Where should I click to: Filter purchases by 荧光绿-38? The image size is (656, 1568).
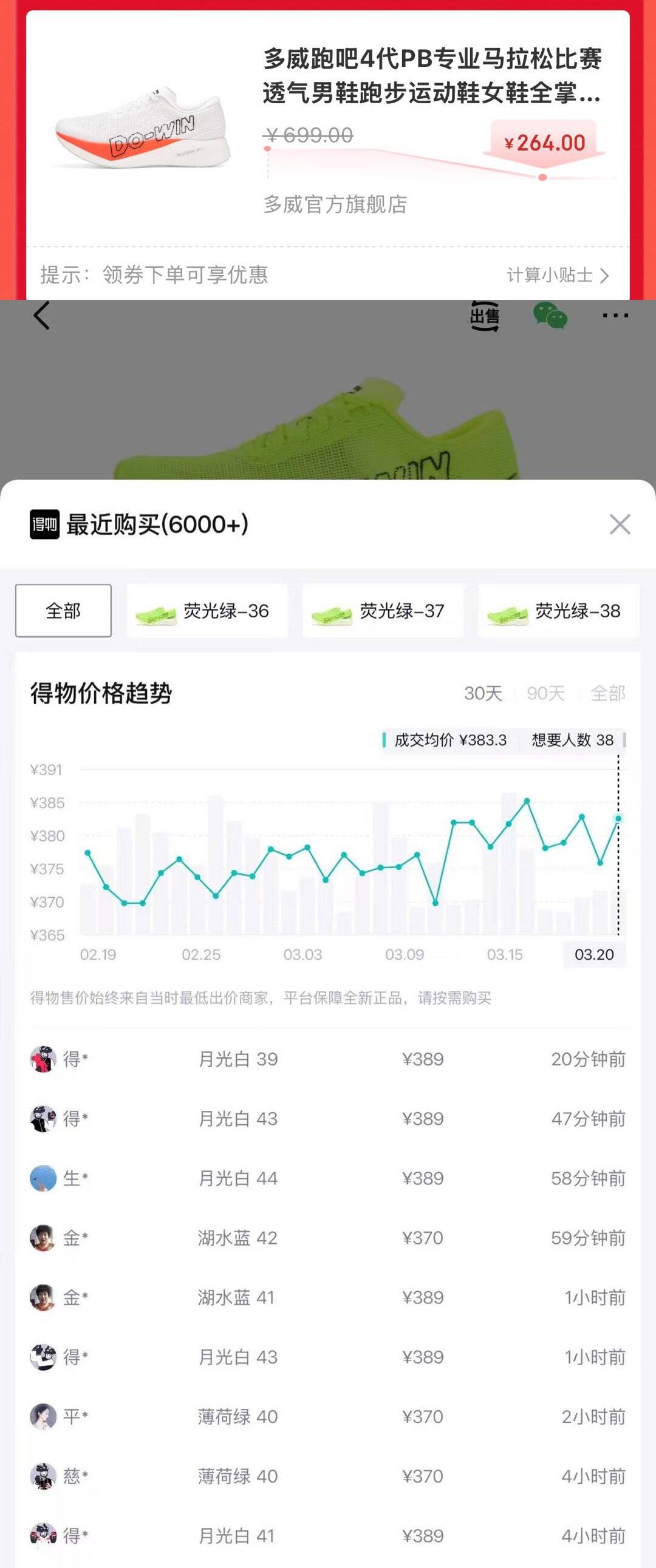tap(558, 611)
